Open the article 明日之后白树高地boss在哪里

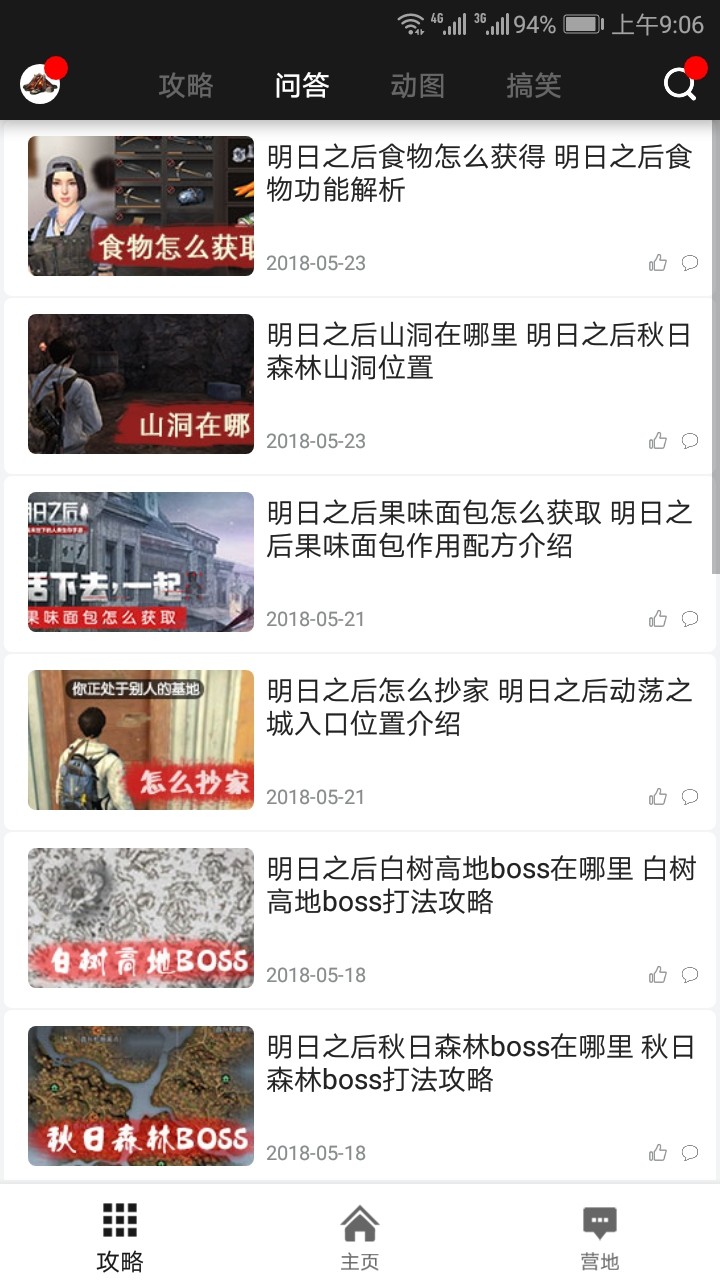pos(478,886)
